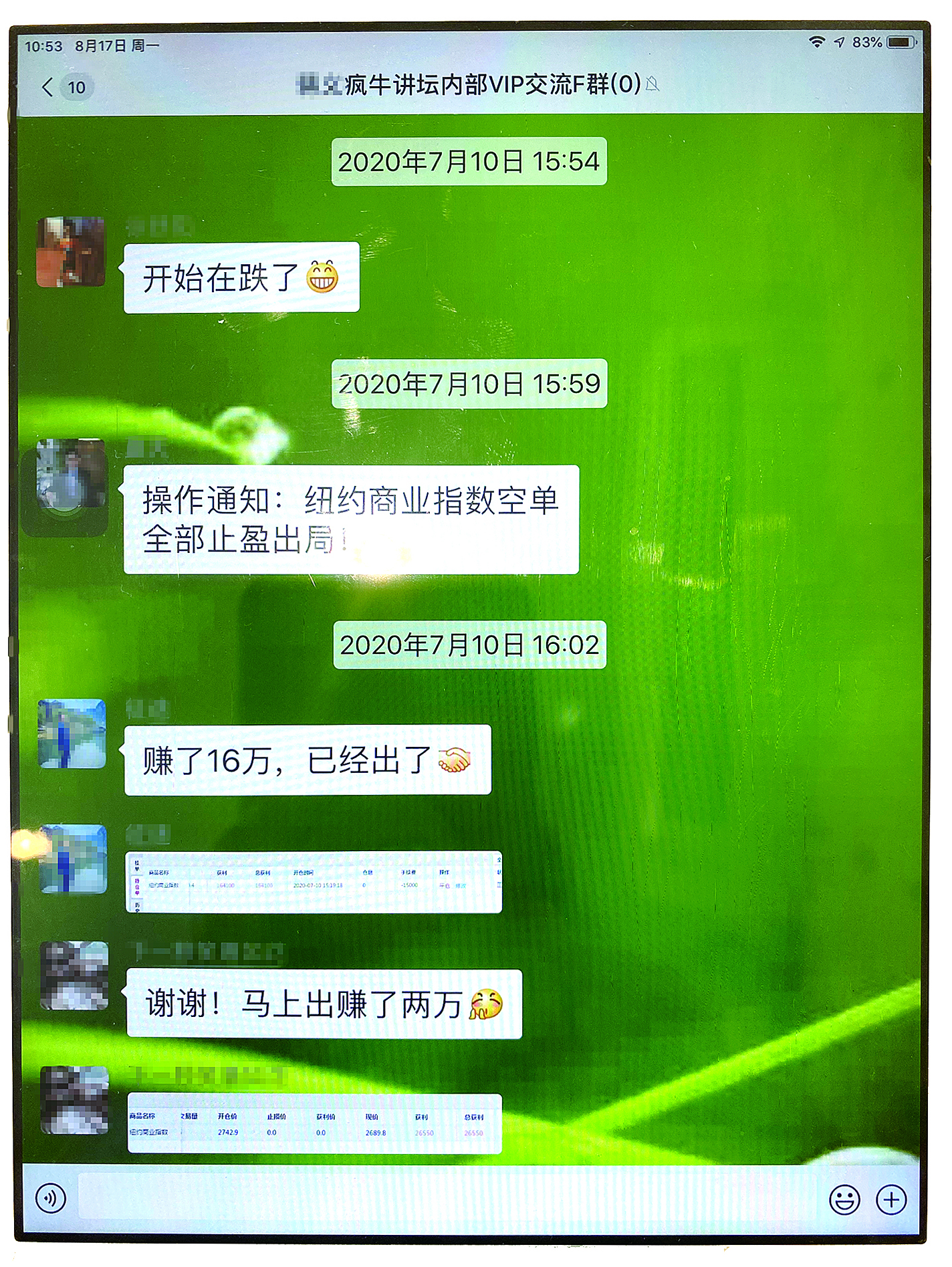View profile of "赚了16万" message sender
Image resolution: width=952 pixels, height=1267 pixels.
pos(72,733)
